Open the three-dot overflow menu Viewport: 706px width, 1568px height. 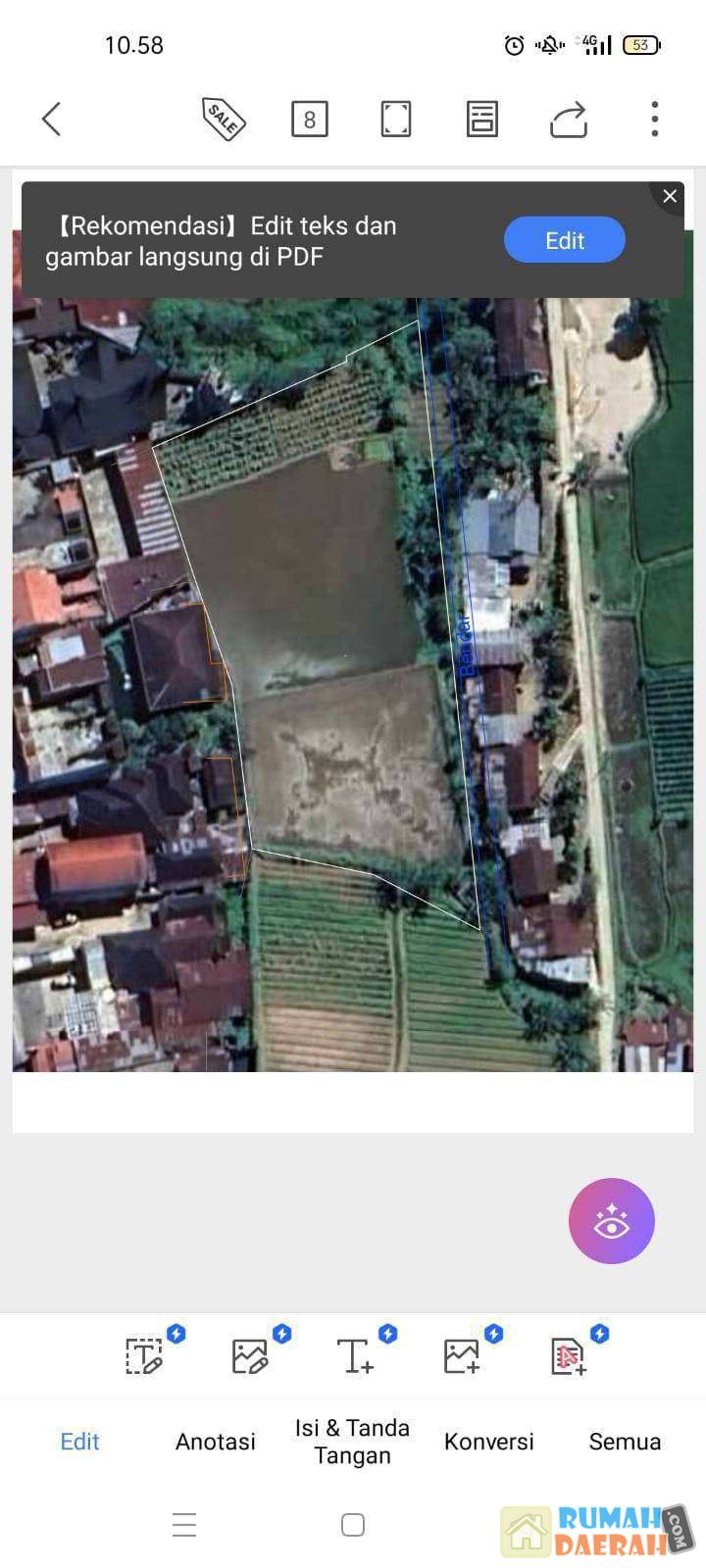pos(653,119)
